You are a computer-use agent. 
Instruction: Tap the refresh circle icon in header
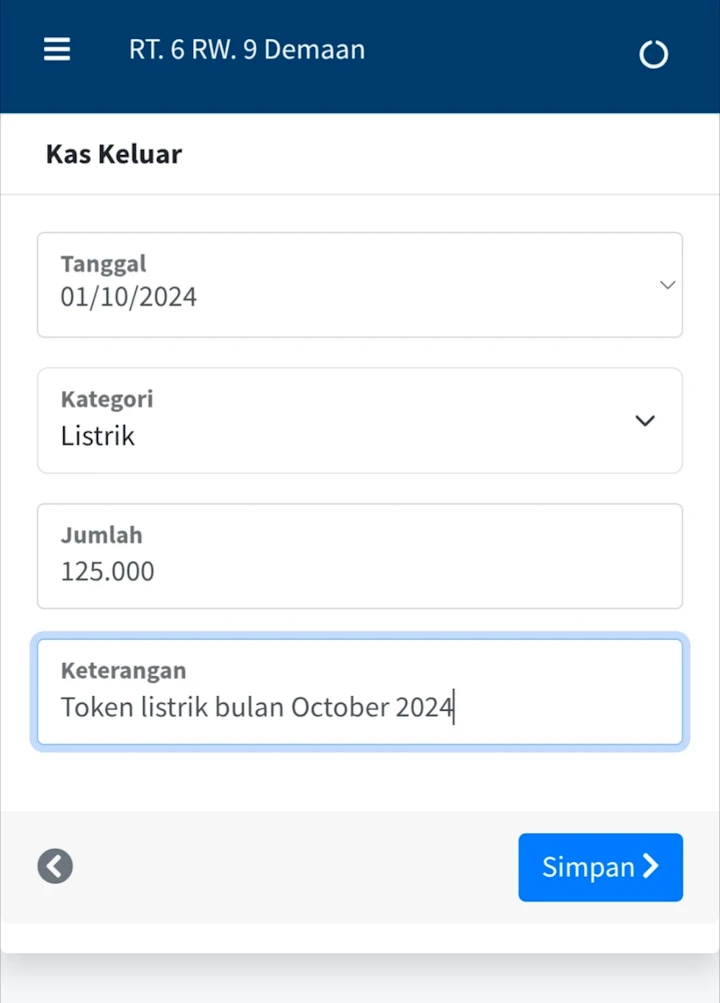click(653, 55)
